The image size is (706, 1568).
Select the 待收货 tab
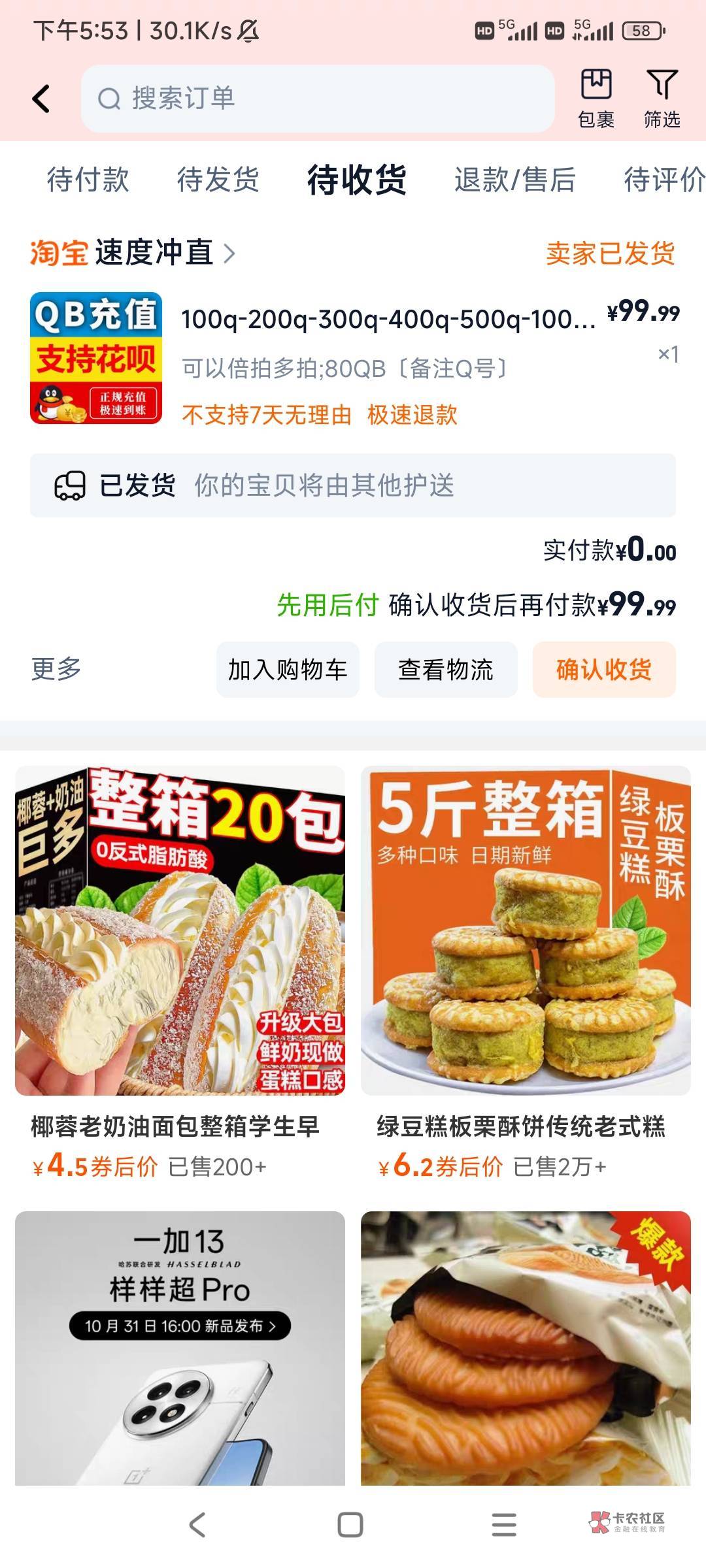357,180
